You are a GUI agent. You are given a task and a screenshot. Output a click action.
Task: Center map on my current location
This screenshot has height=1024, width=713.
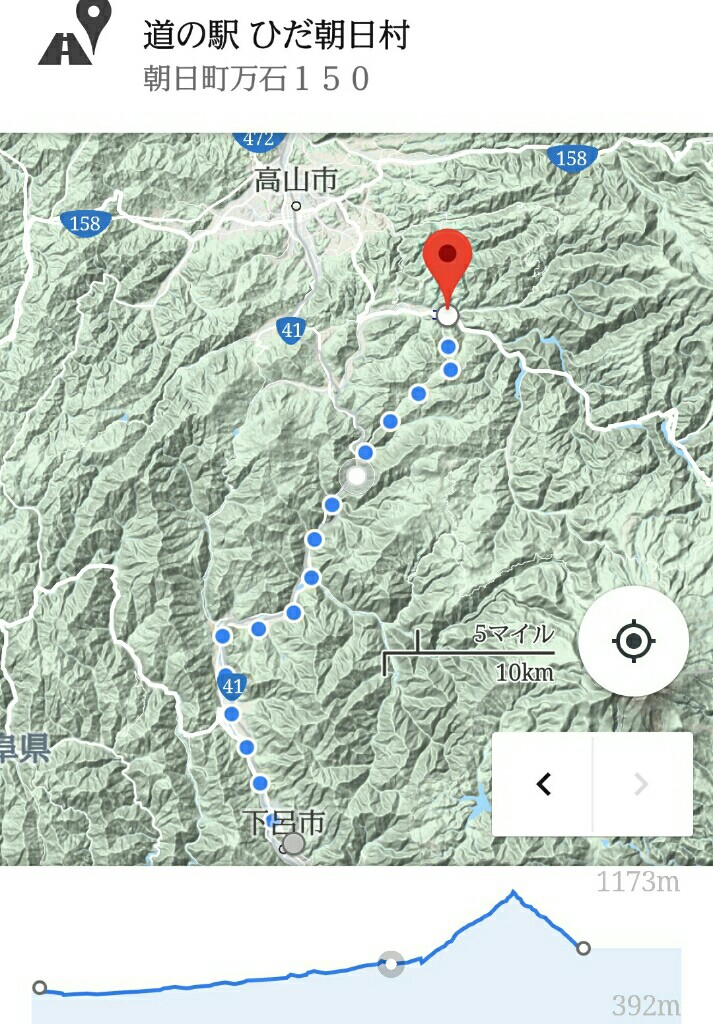pos(633,641)
